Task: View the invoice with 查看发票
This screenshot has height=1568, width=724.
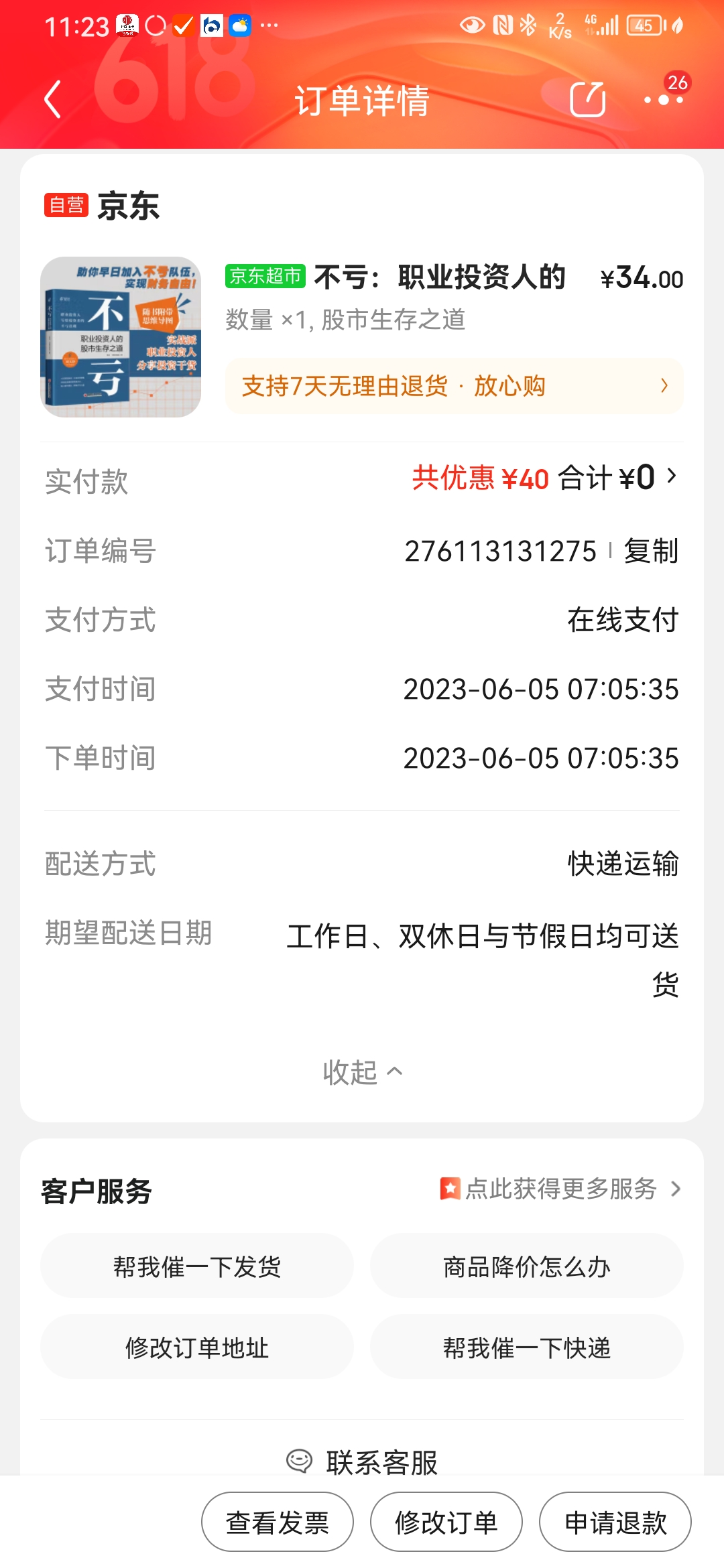Action: click(x=278, y=1522)
